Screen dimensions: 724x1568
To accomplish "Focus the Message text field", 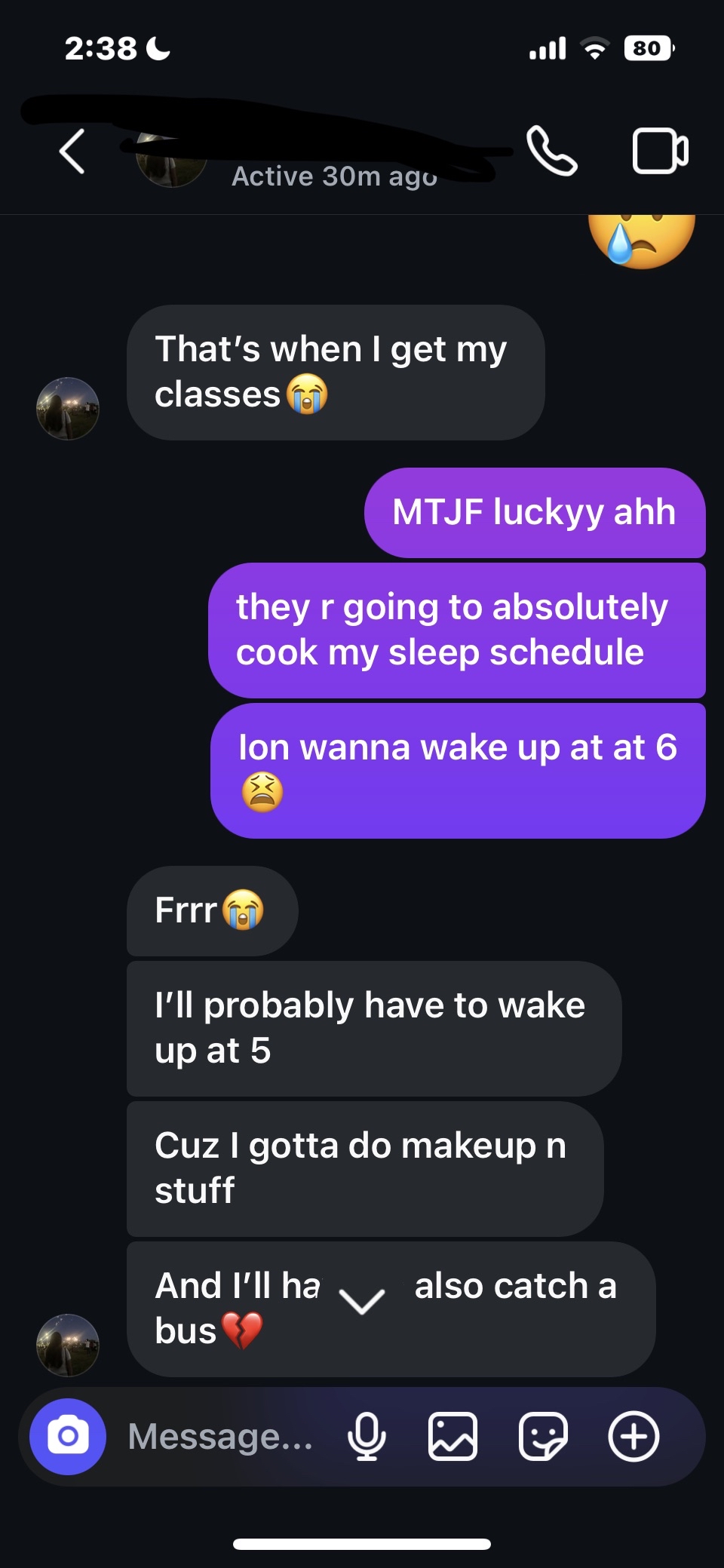I will click(x=220, y=1437).
